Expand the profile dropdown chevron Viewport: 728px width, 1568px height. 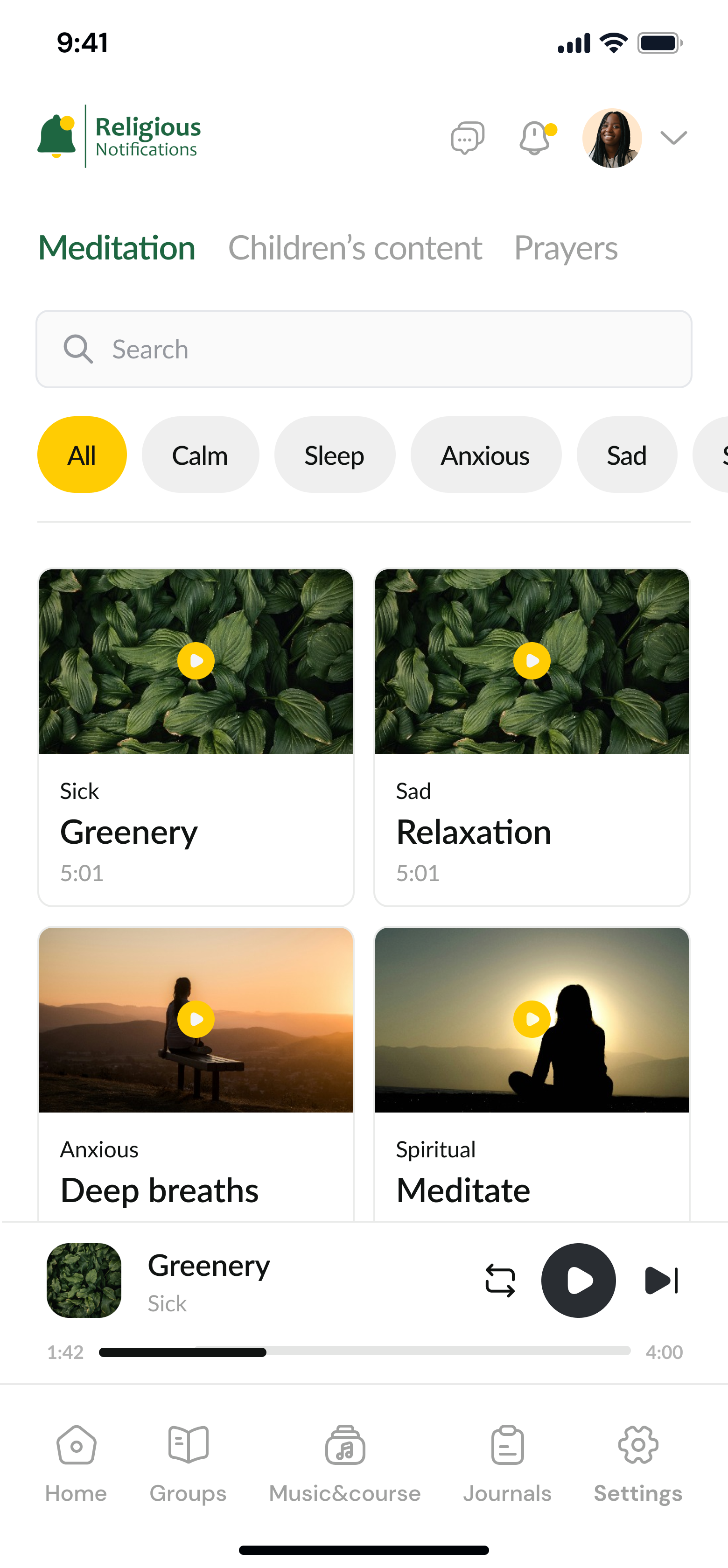673,138
